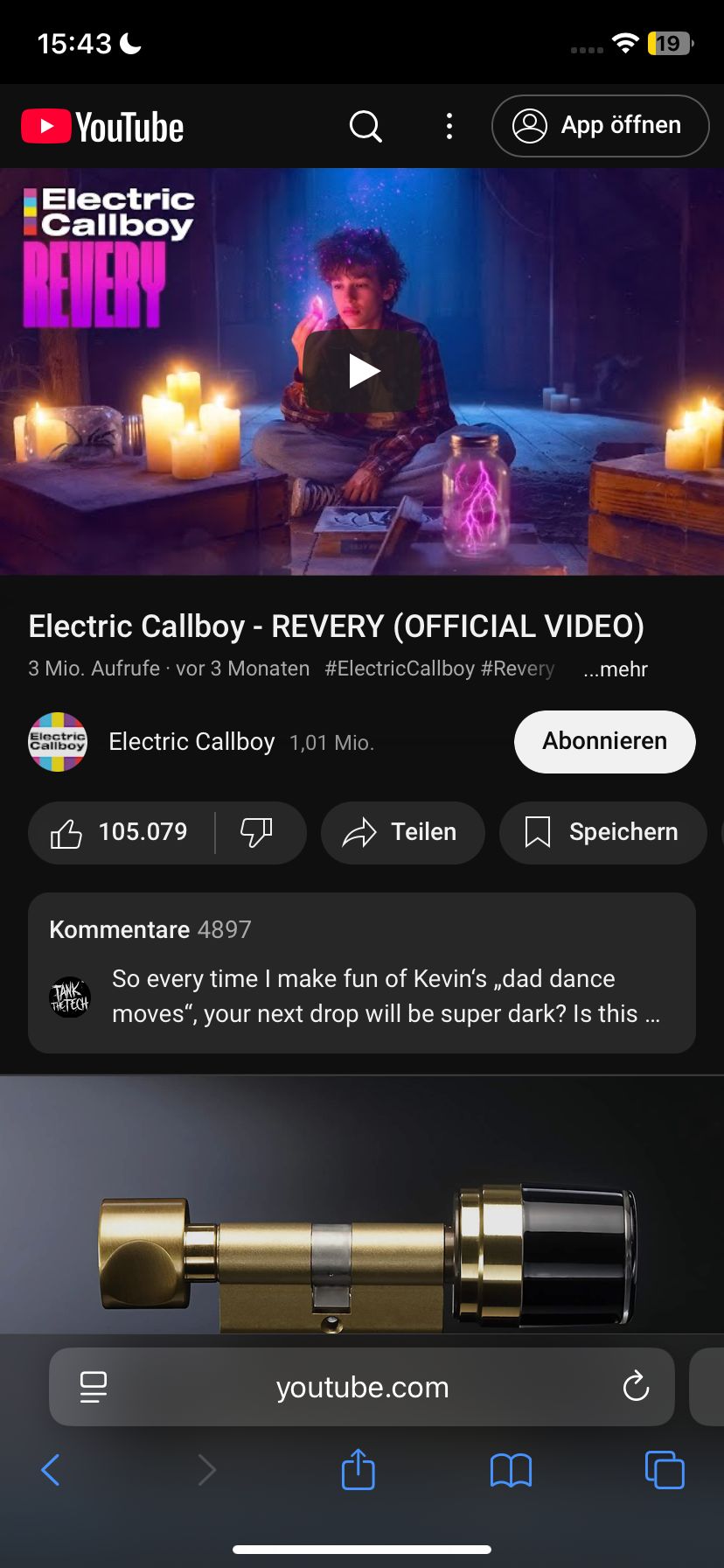This screenshot has height=1568, width=724.
Task: Open the three-dot overflow menu
Action: point(449,126)
